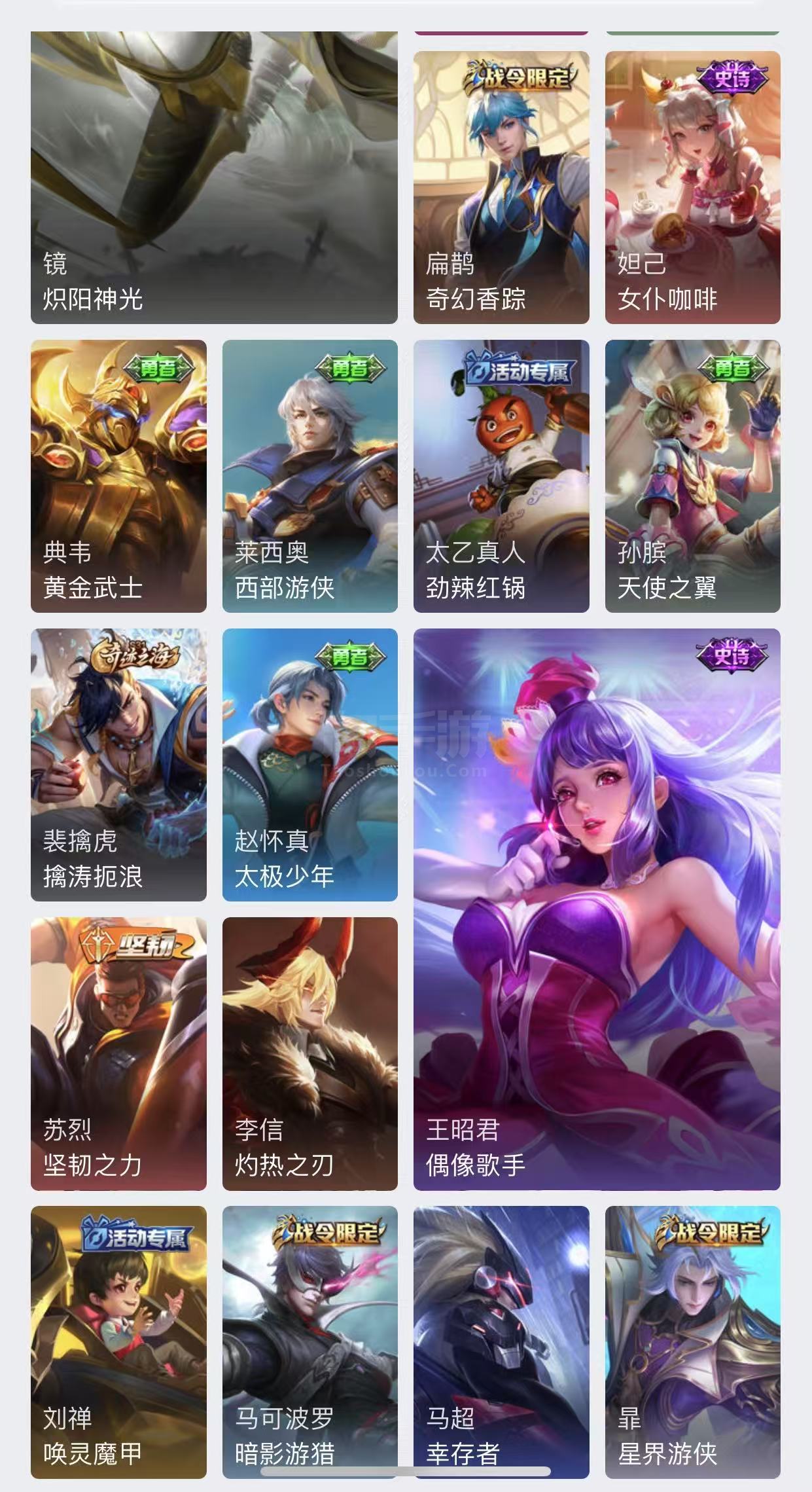812x1492 pixels.
Task: Select 扁鹊 奇幻香踪 skin card
Action: click(x=501, y=187)
